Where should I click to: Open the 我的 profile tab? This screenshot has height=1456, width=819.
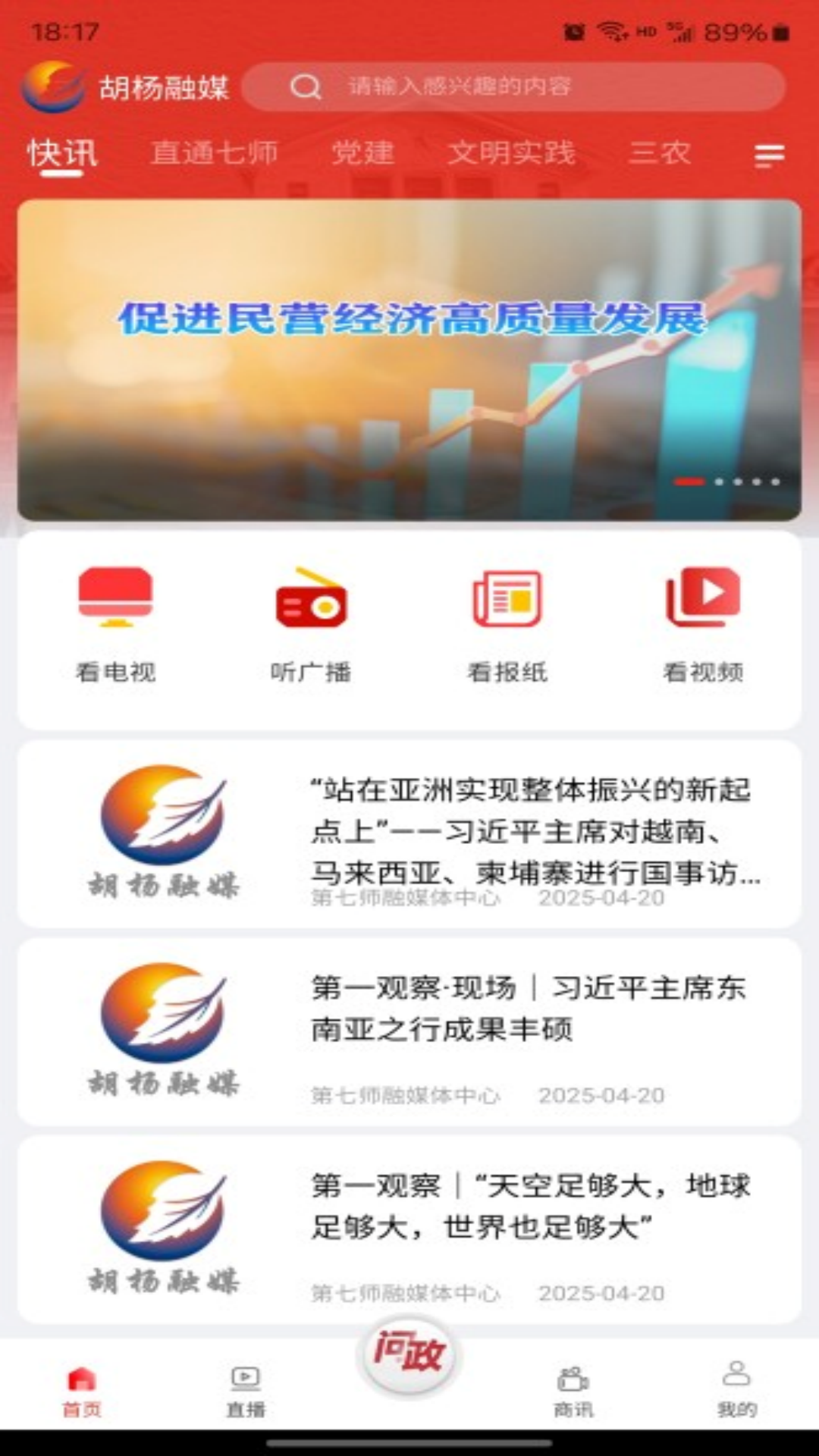pos(736,1390)
